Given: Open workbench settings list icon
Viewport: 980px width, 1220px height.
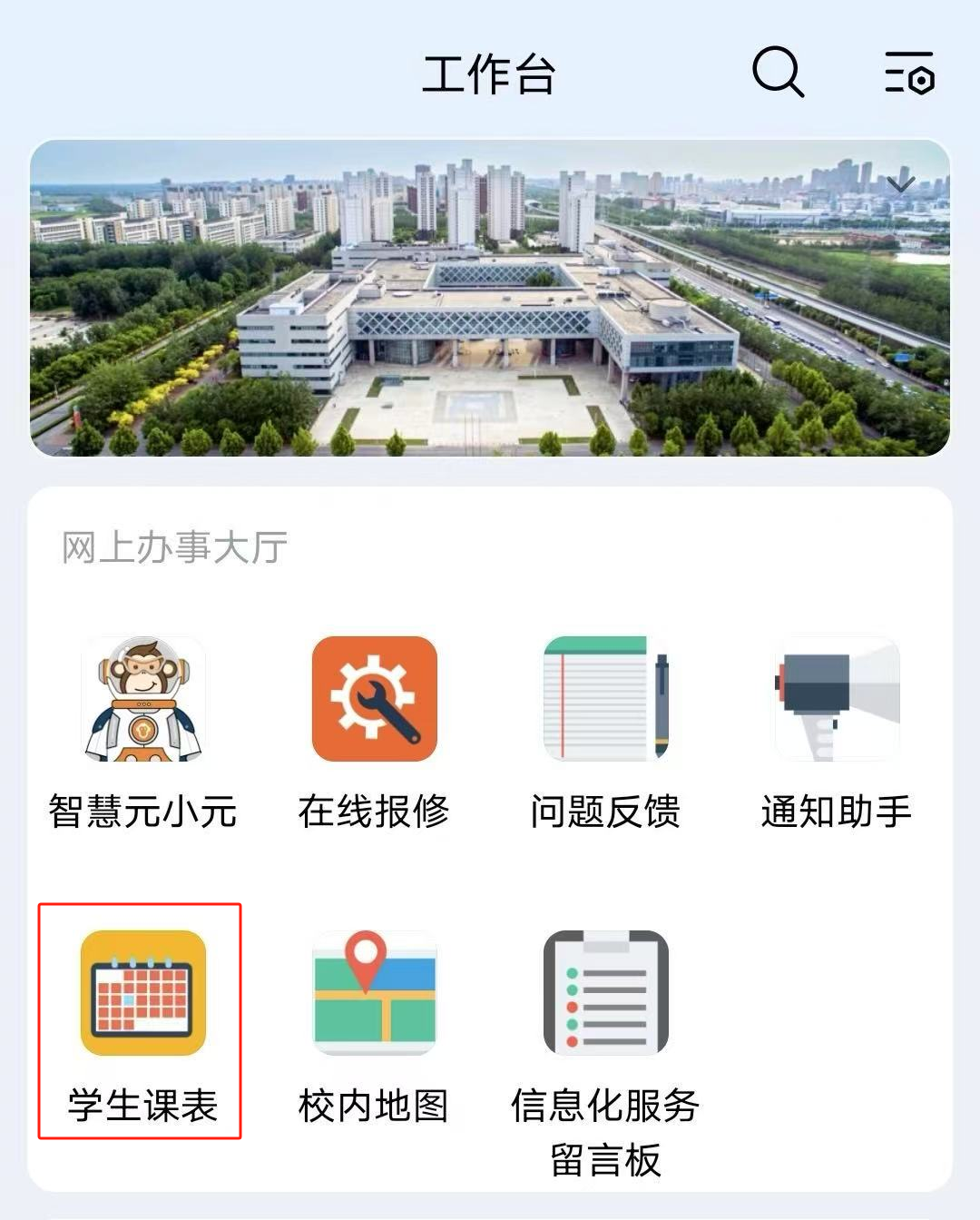Looking at the screenshot, I should click(909, 73).
